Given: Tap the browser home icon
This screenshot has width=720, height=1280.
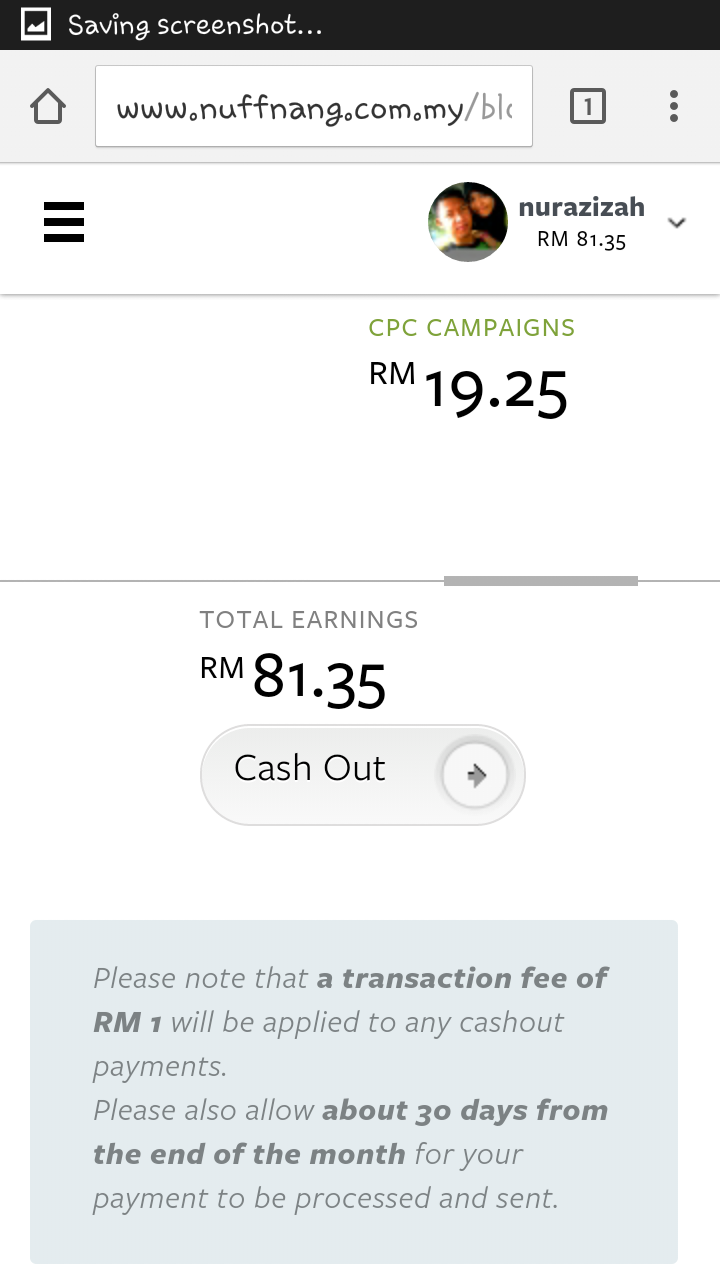Looking at the screenshot, I should pos(48,106).
